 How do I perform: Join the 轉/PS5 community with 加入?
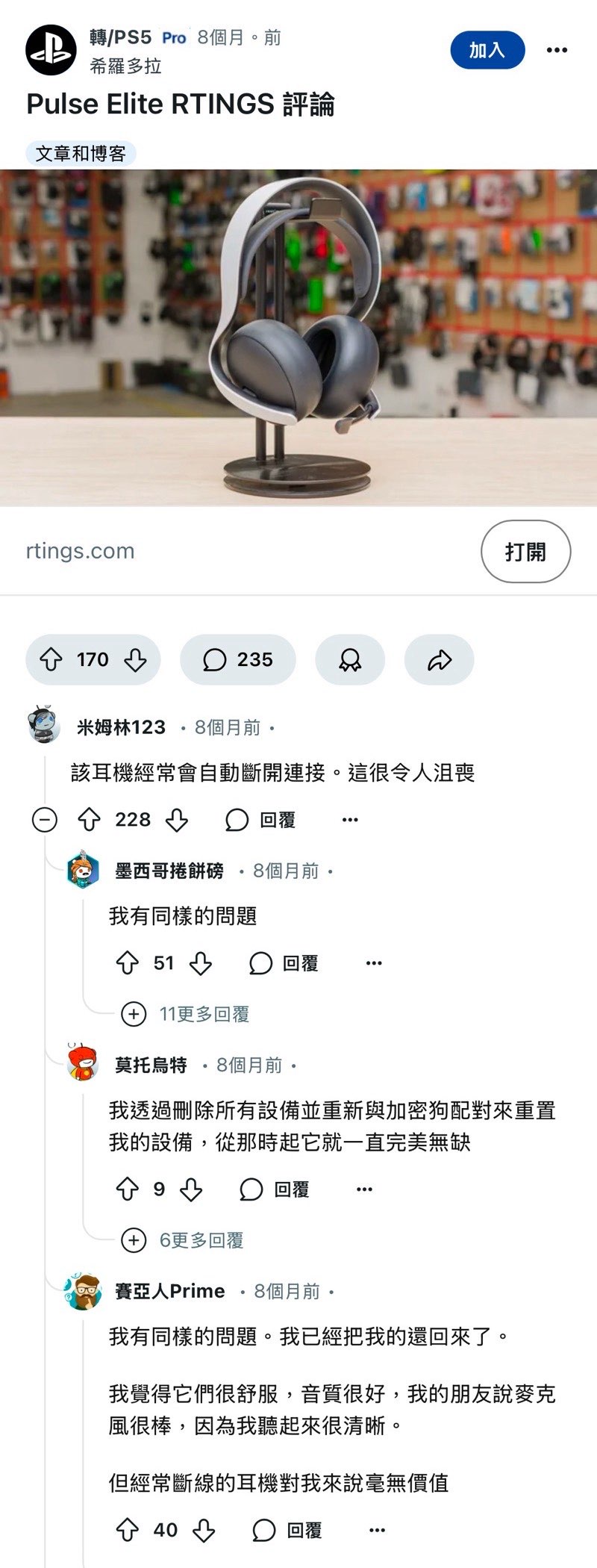click(487, 50)
